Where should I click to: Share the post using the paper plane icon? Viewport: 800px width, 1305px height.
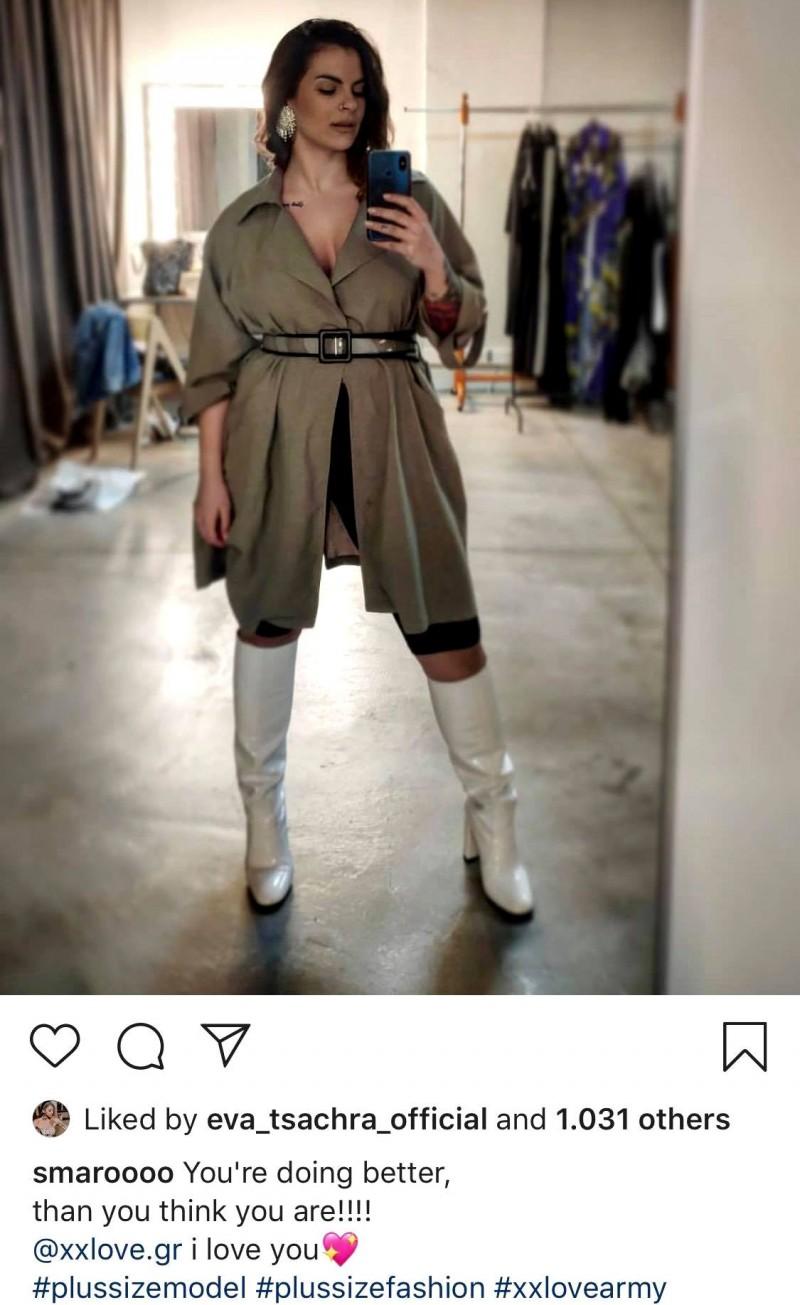click(224, 1047)
